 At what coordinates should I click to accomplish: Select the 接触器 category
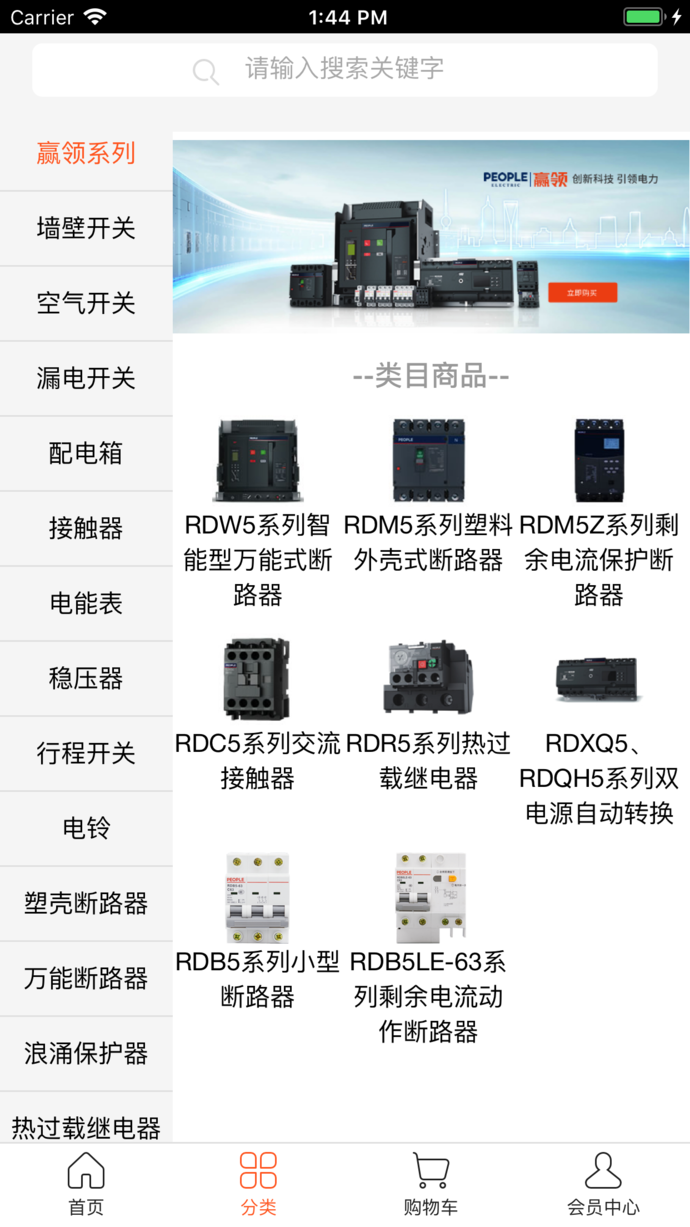[x=86, y=528]
